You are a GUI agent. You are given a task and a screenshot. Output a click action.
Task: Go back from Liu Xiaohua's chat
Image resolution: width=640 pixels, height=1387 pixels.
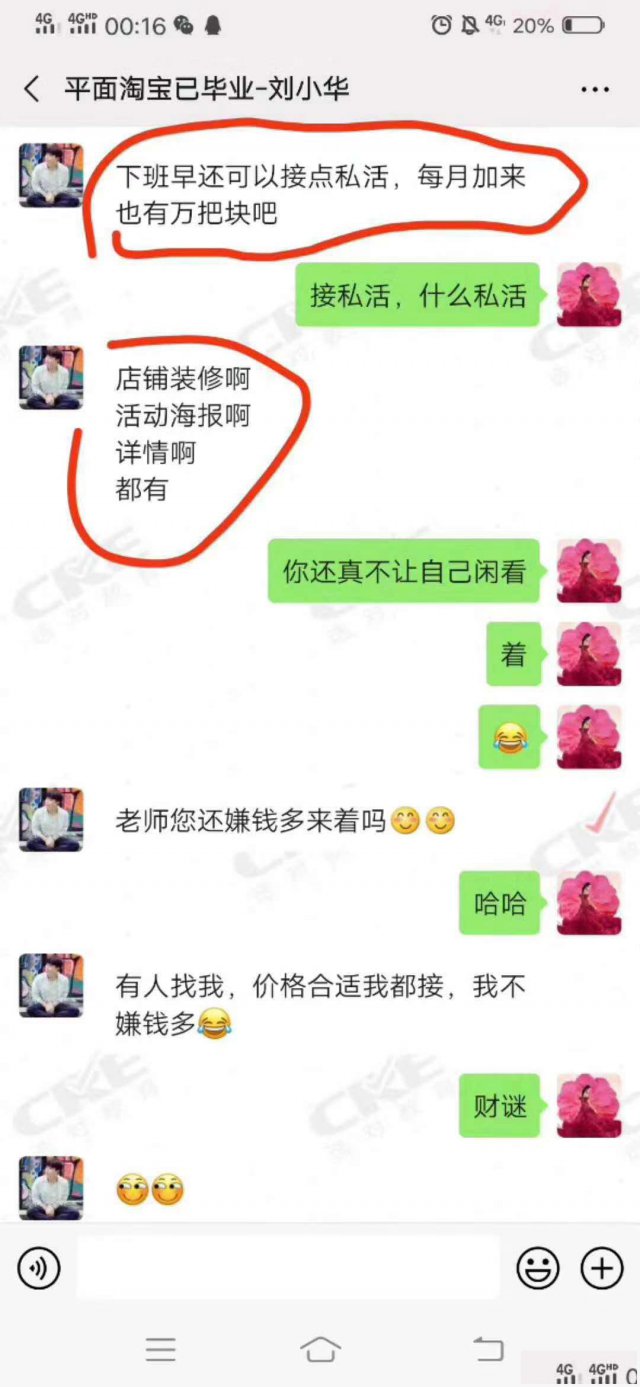(x=32, y=89)
